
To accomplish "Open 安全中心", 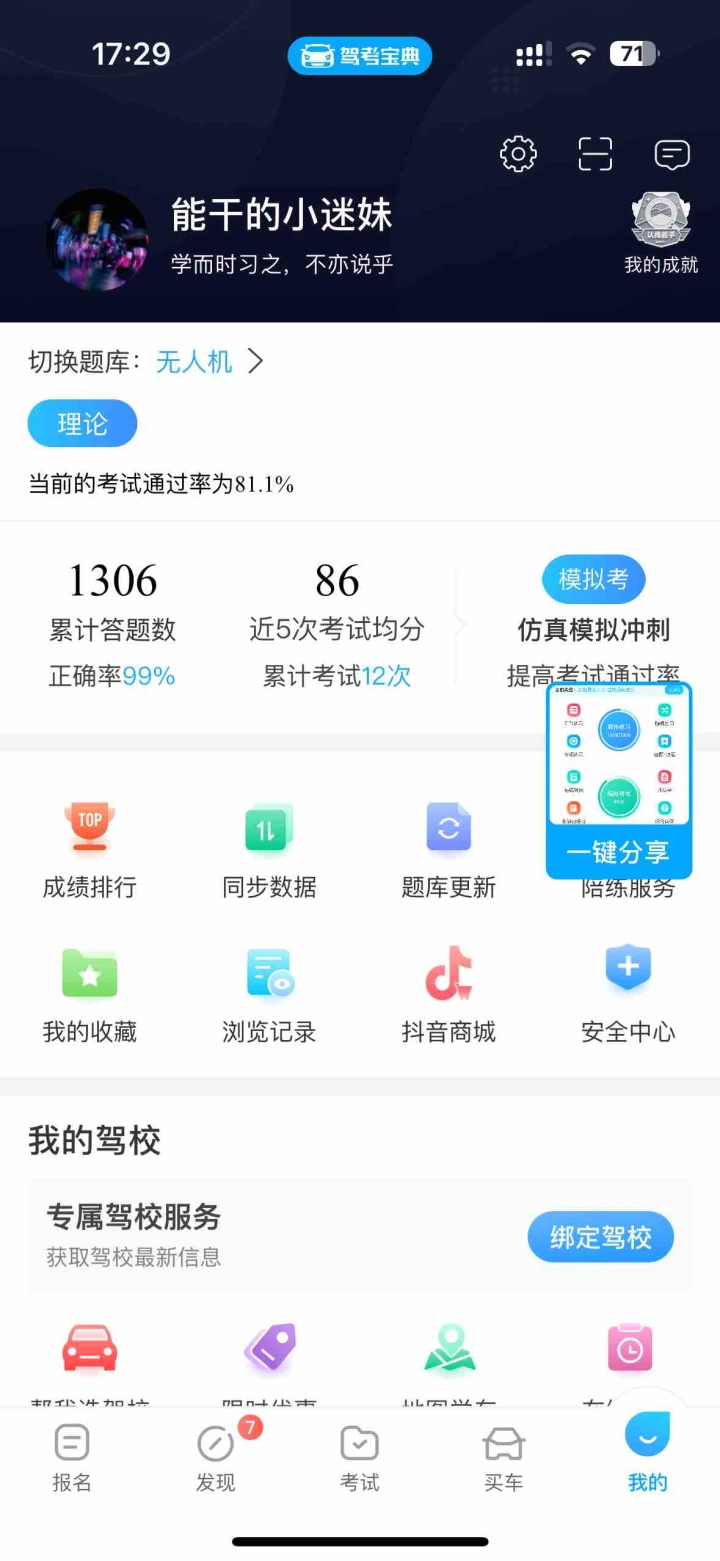I will click(x=628, y=995).
